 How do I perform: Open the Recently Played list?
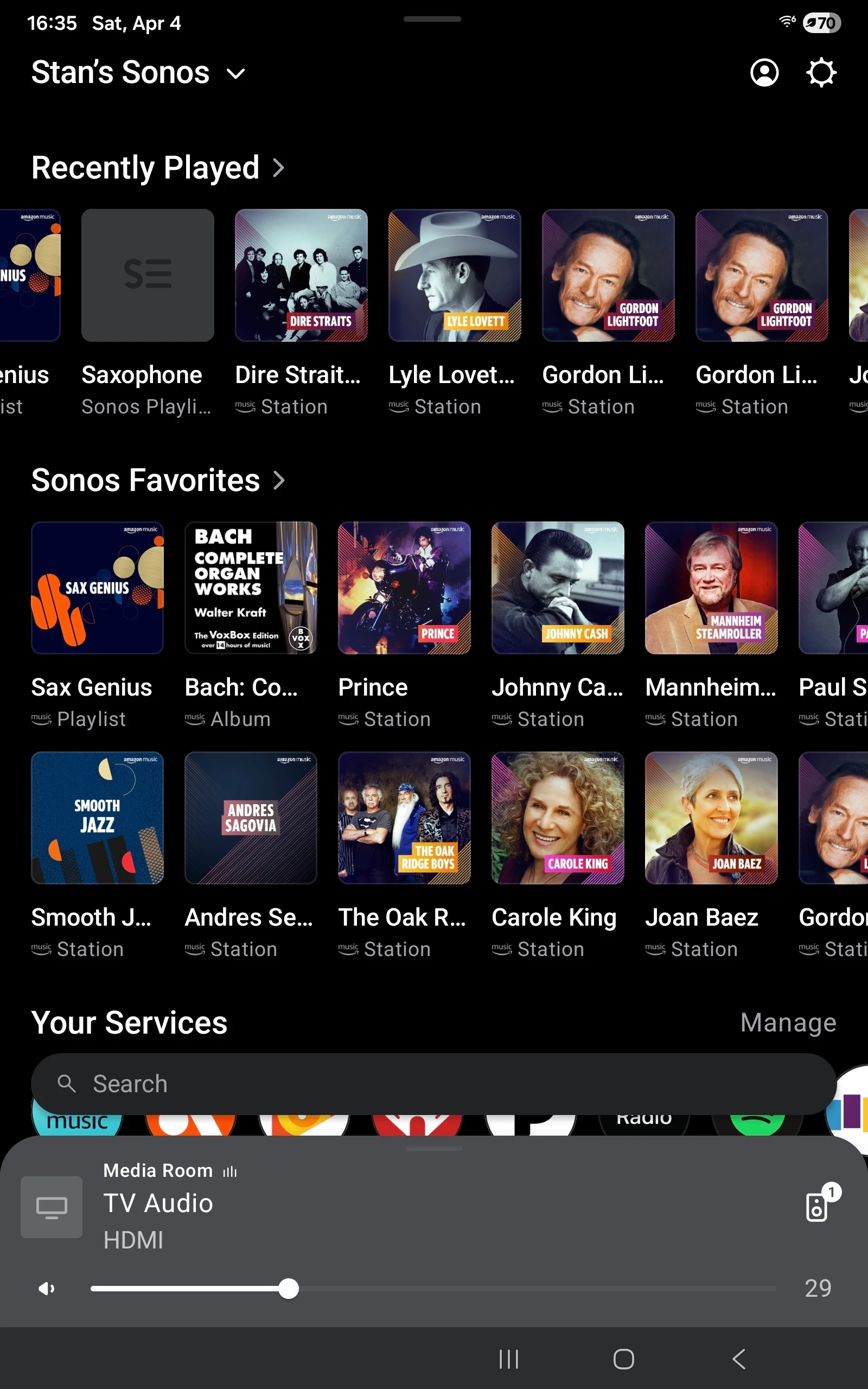[x=158, y=168]
